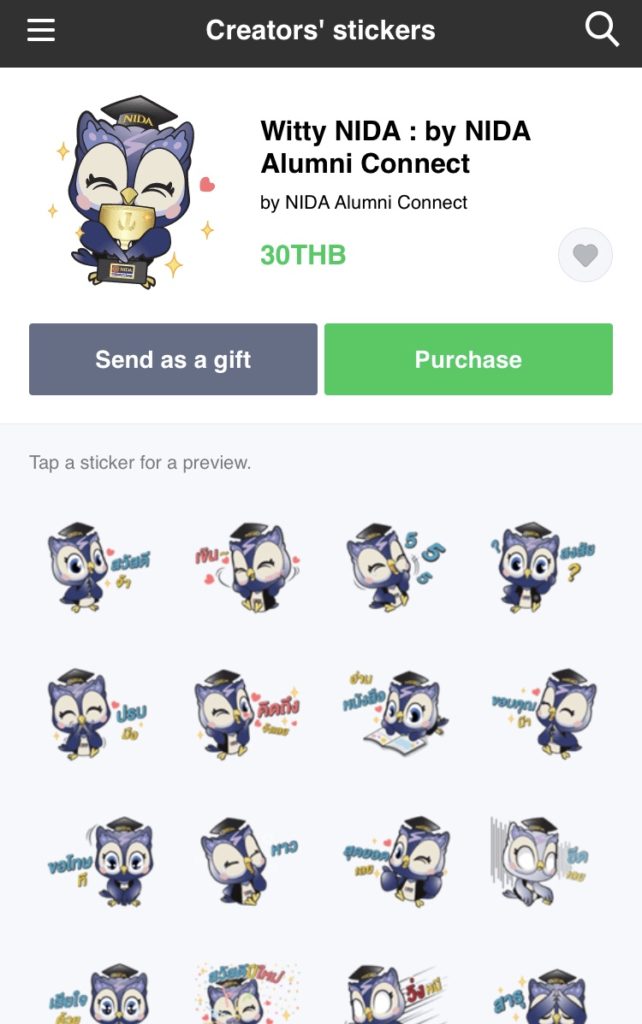
Task: Open the creator NIDA Alumni Connect link
Action: tap(364, 202)
